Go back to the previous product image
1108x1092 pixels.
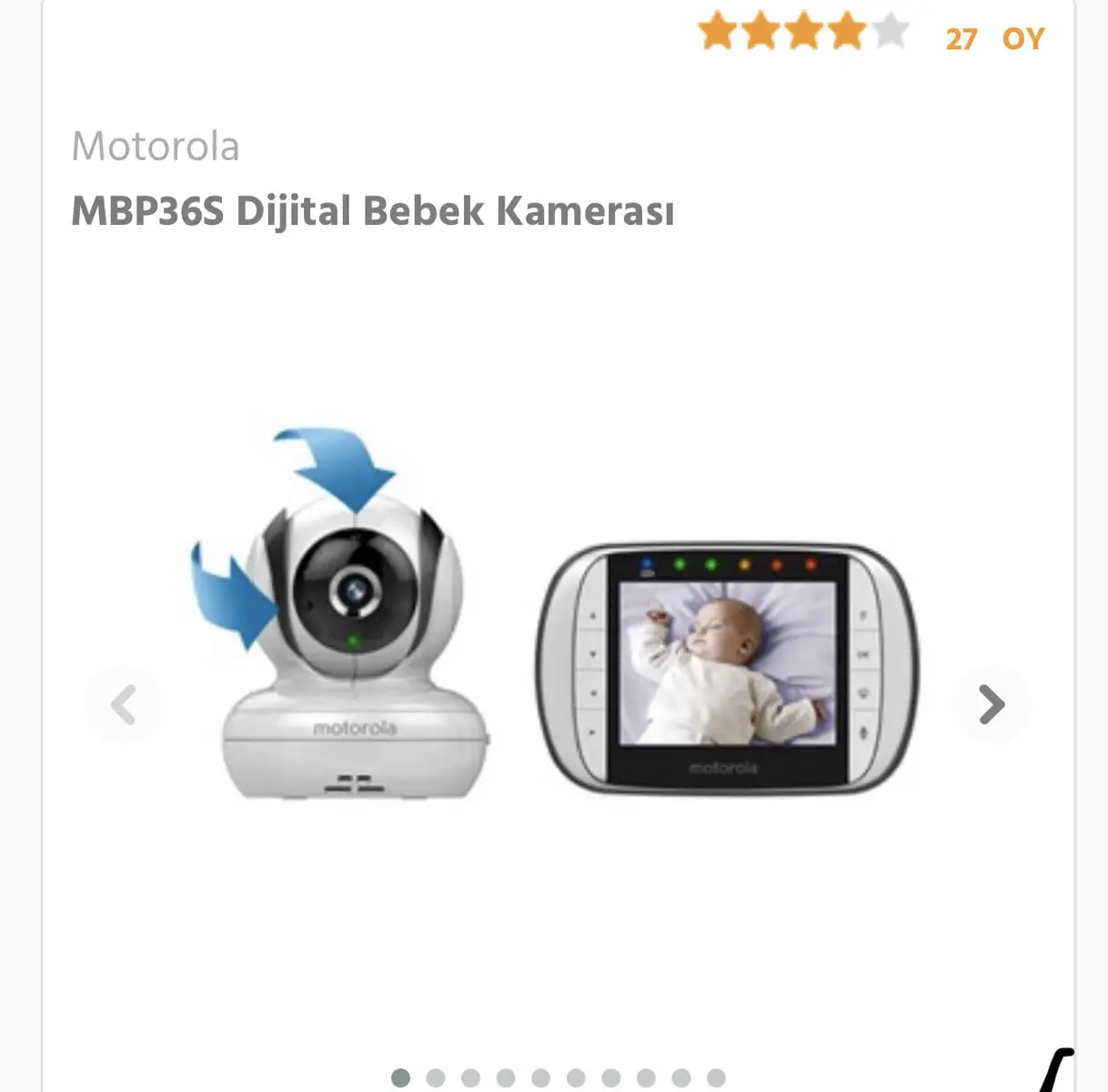coord(124,703)
